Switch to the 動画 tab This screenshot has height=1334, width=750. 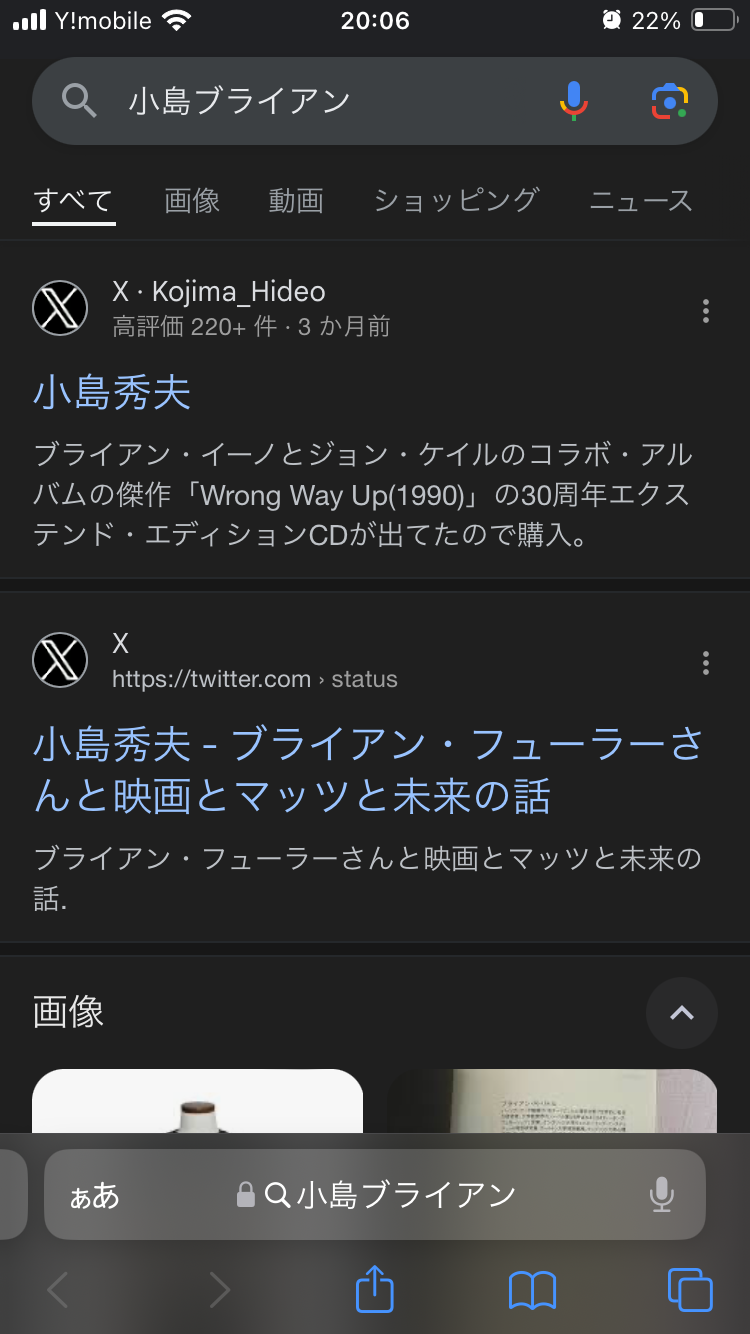tap(296, 201)
